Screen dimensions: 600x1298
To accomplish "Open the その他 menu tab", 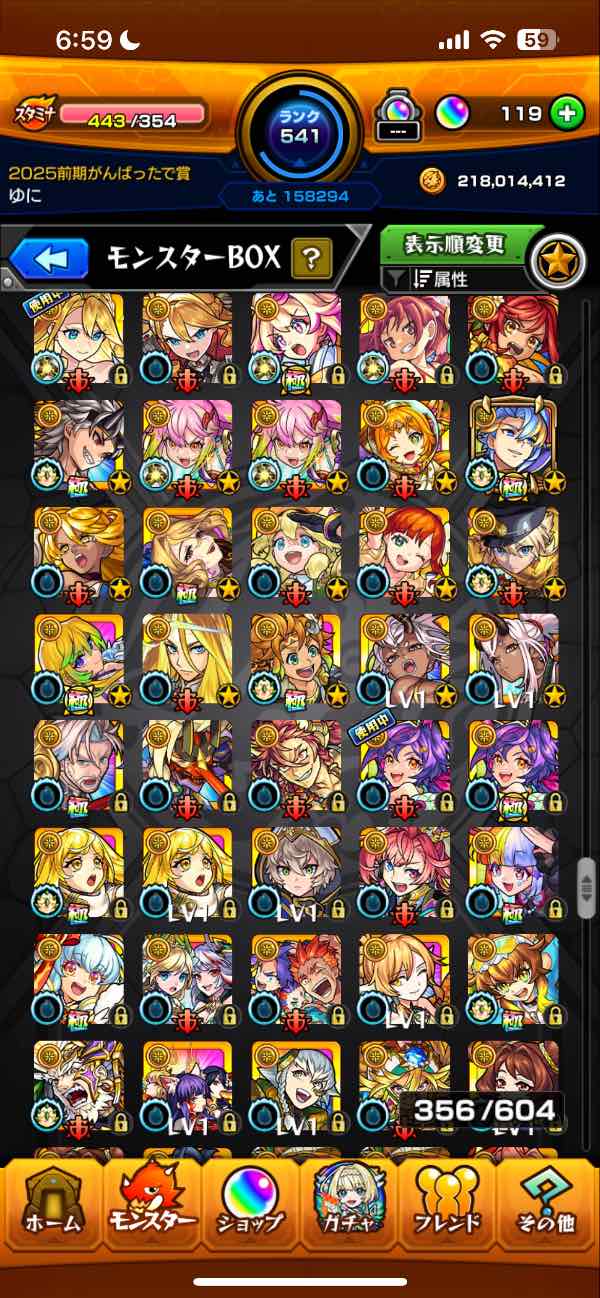I will coord(547,1207).
